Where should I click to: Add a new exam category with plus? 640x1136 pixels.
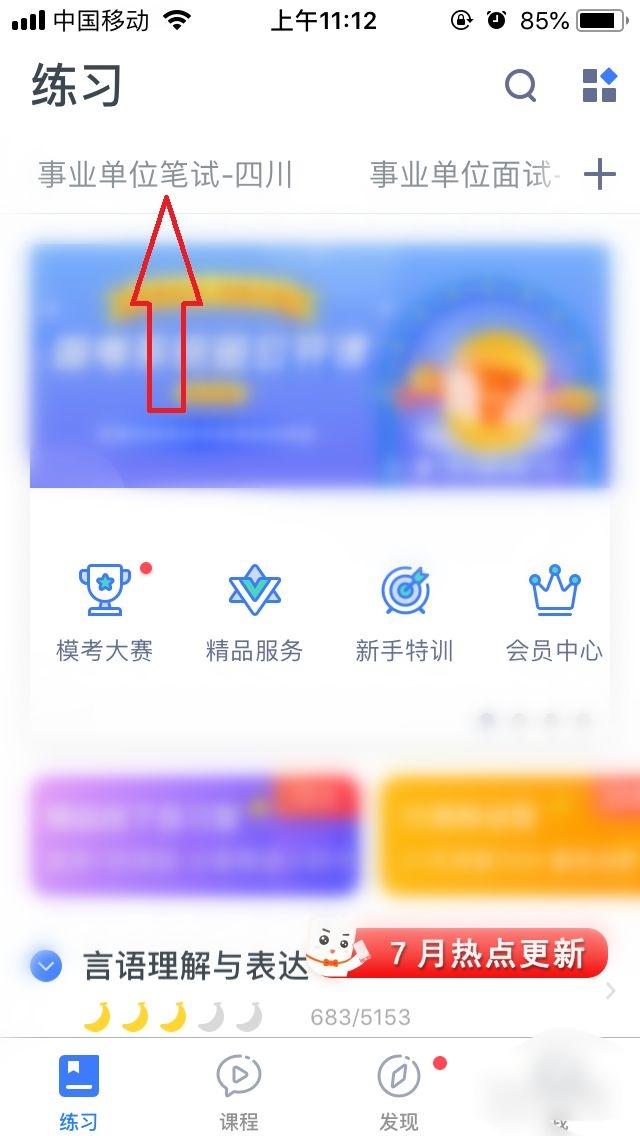coord(600,175)
